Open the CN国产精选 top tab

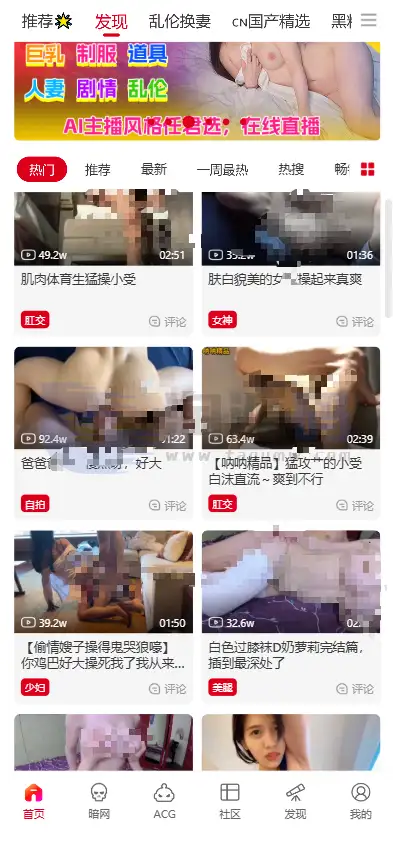[x=271, y=21]
